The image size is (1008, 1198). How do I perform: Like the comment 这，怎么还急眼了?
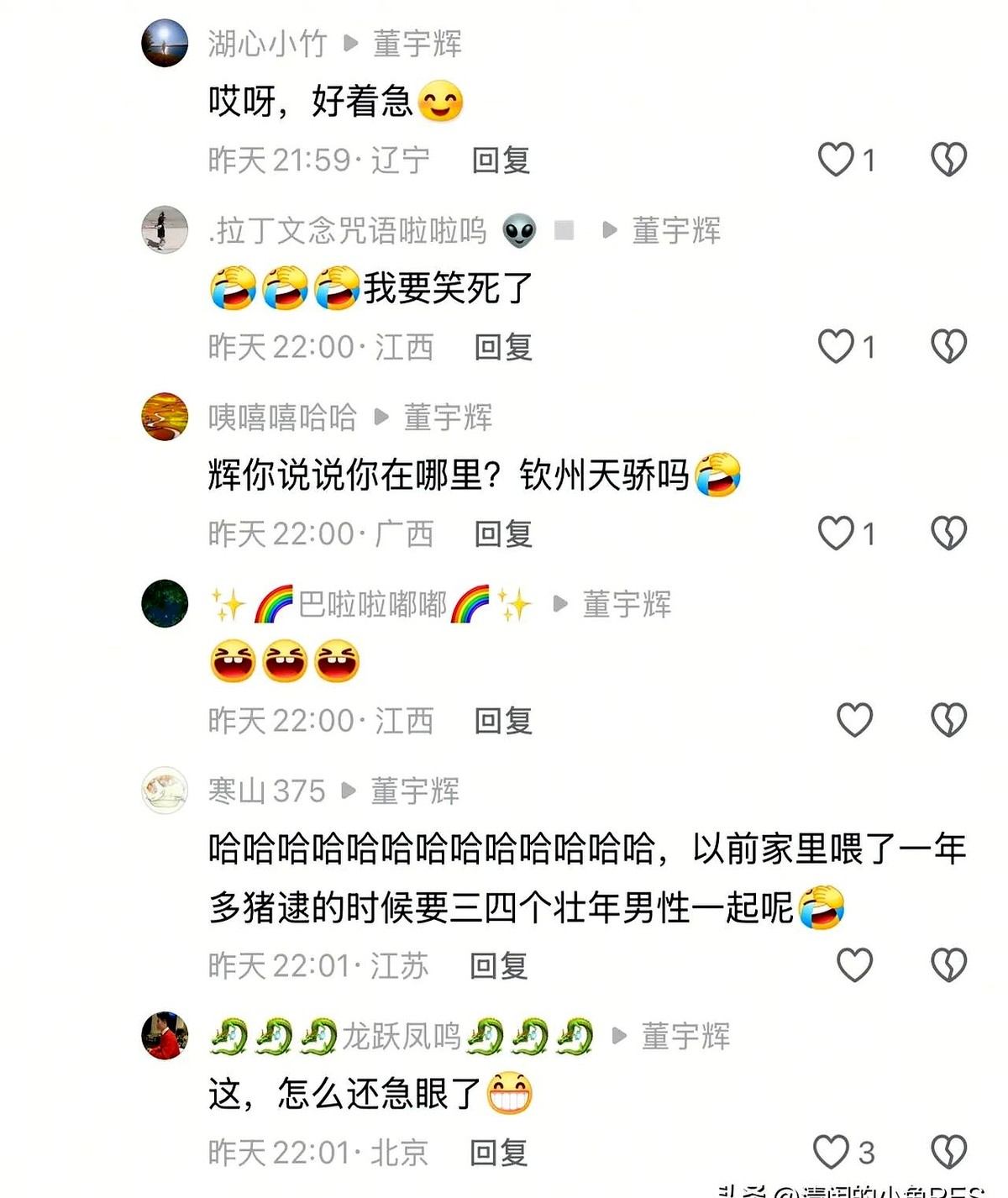[832, 1152]
